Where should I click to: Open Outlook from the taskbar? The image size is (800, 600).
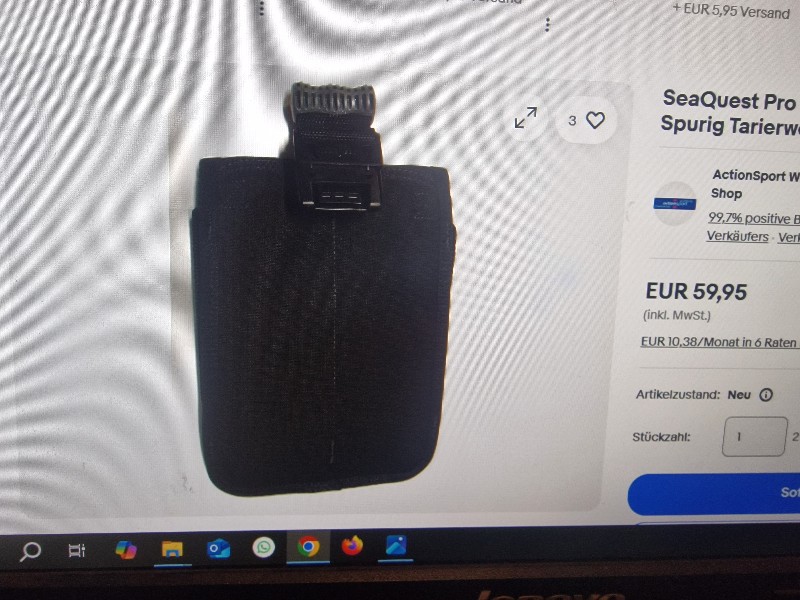click(x=218, y=548)
